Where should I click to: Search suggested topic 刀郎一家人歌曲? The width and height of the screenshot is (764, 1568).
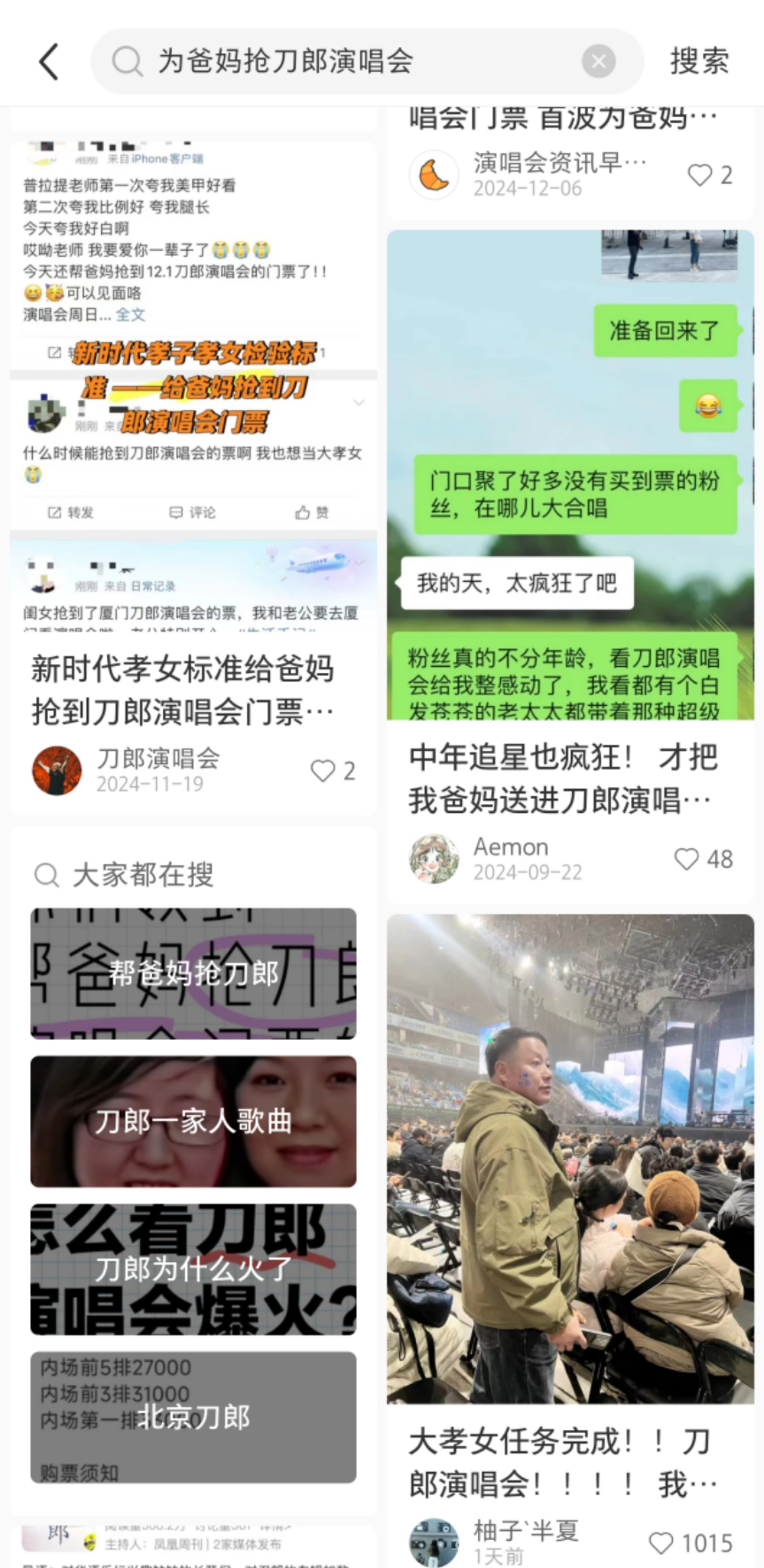click(193, 1121)
